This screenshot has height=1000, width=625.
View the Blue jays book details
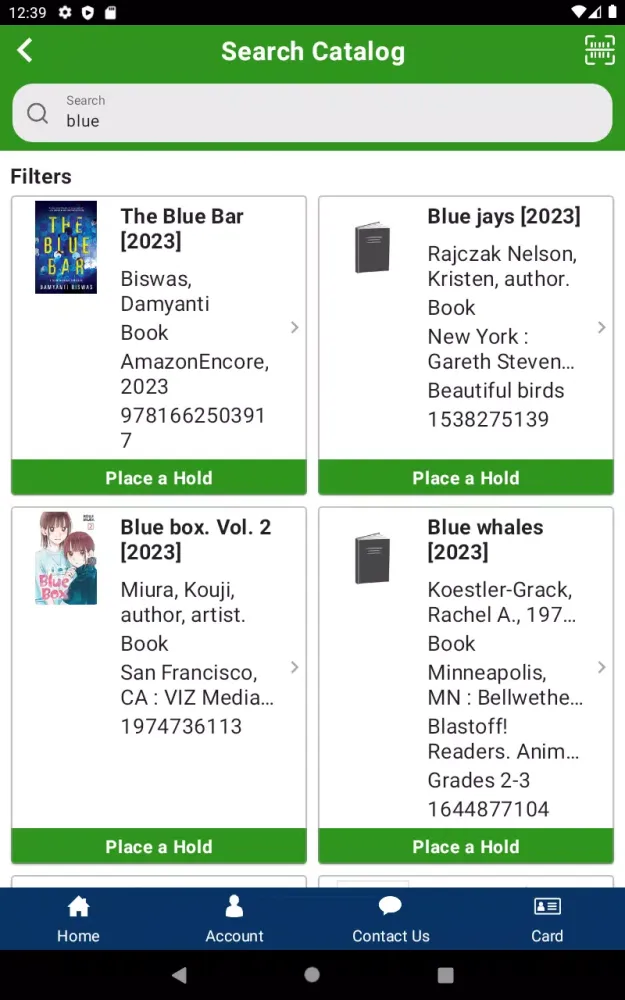[503, 217]
